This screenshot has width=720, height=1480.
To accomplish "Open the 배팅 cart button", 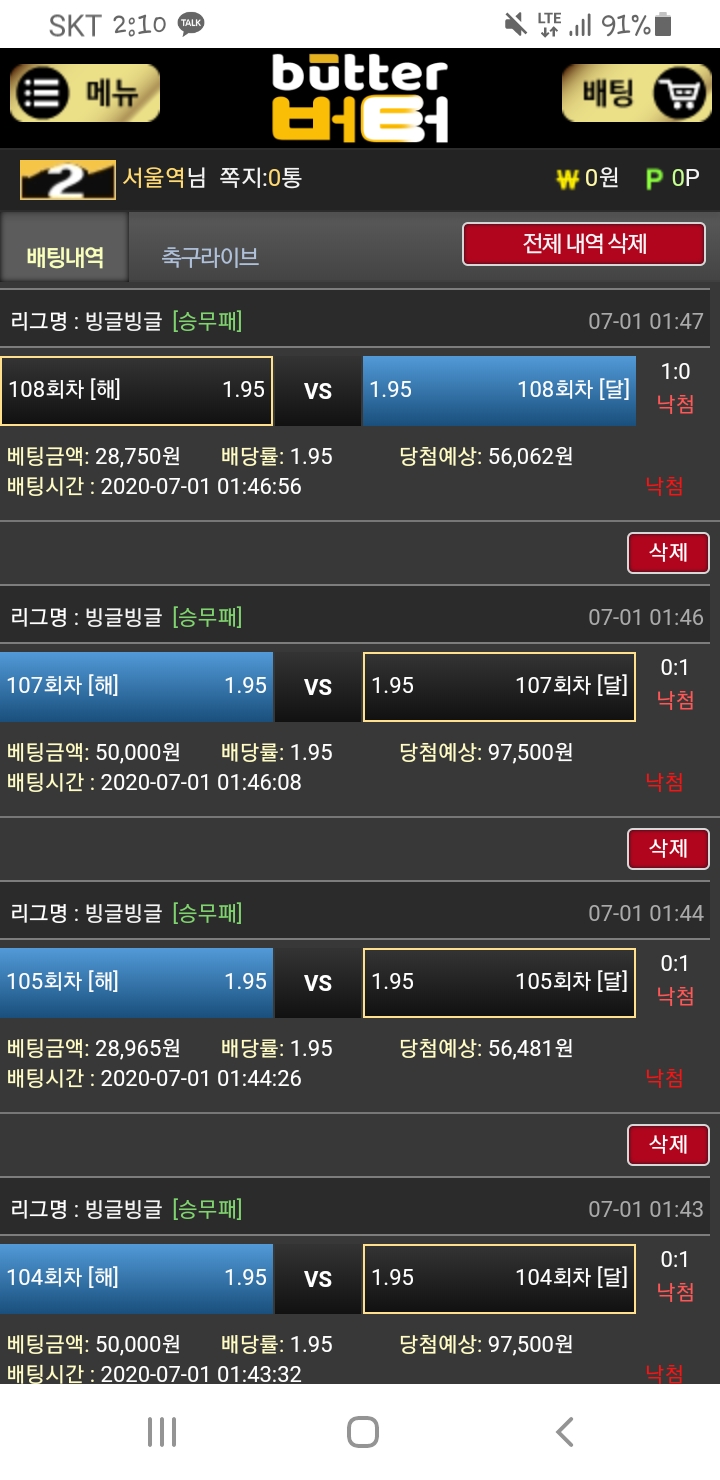I will [x=636, y=94].
